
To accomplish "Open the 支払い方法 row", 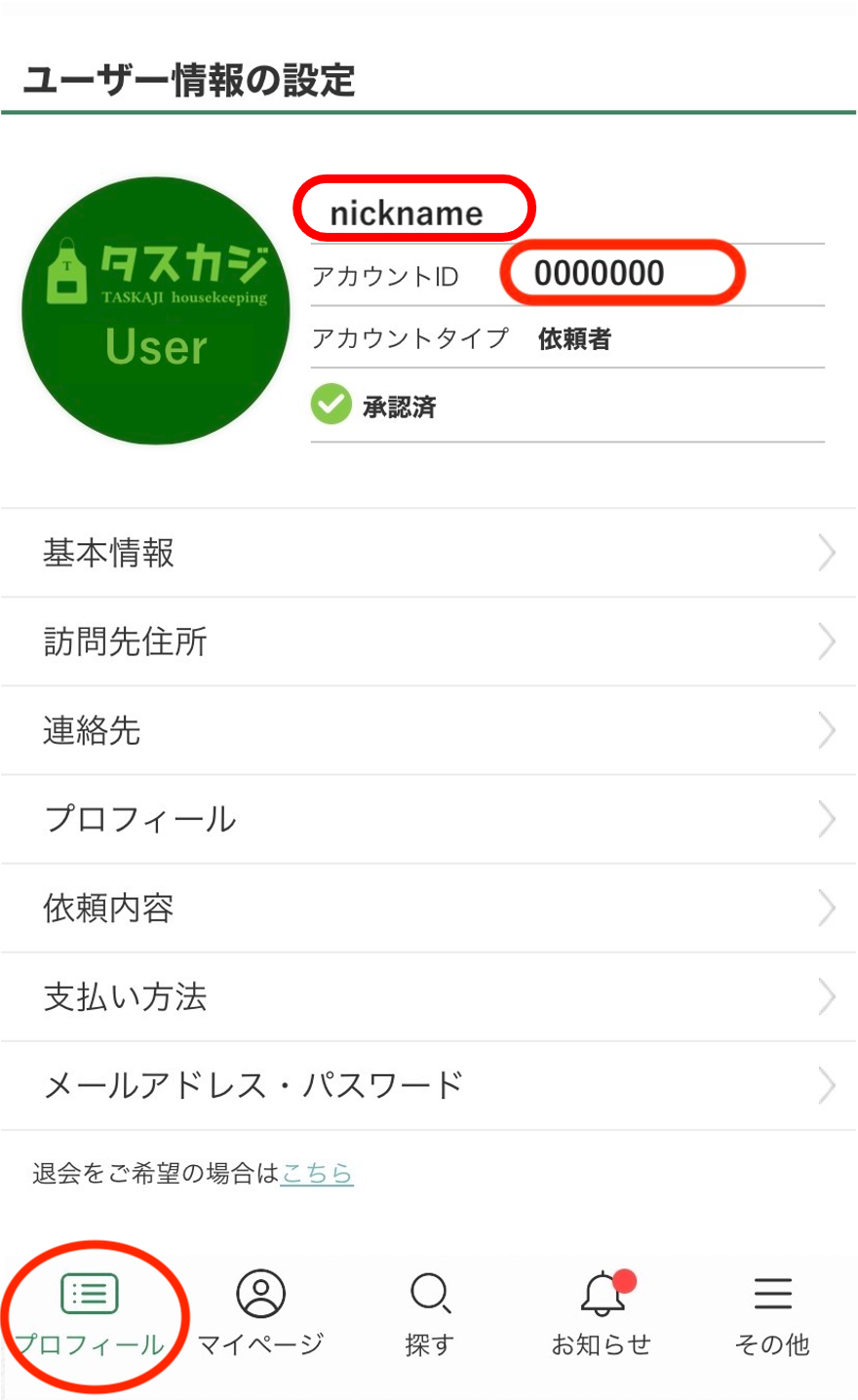I will point(429,996).
